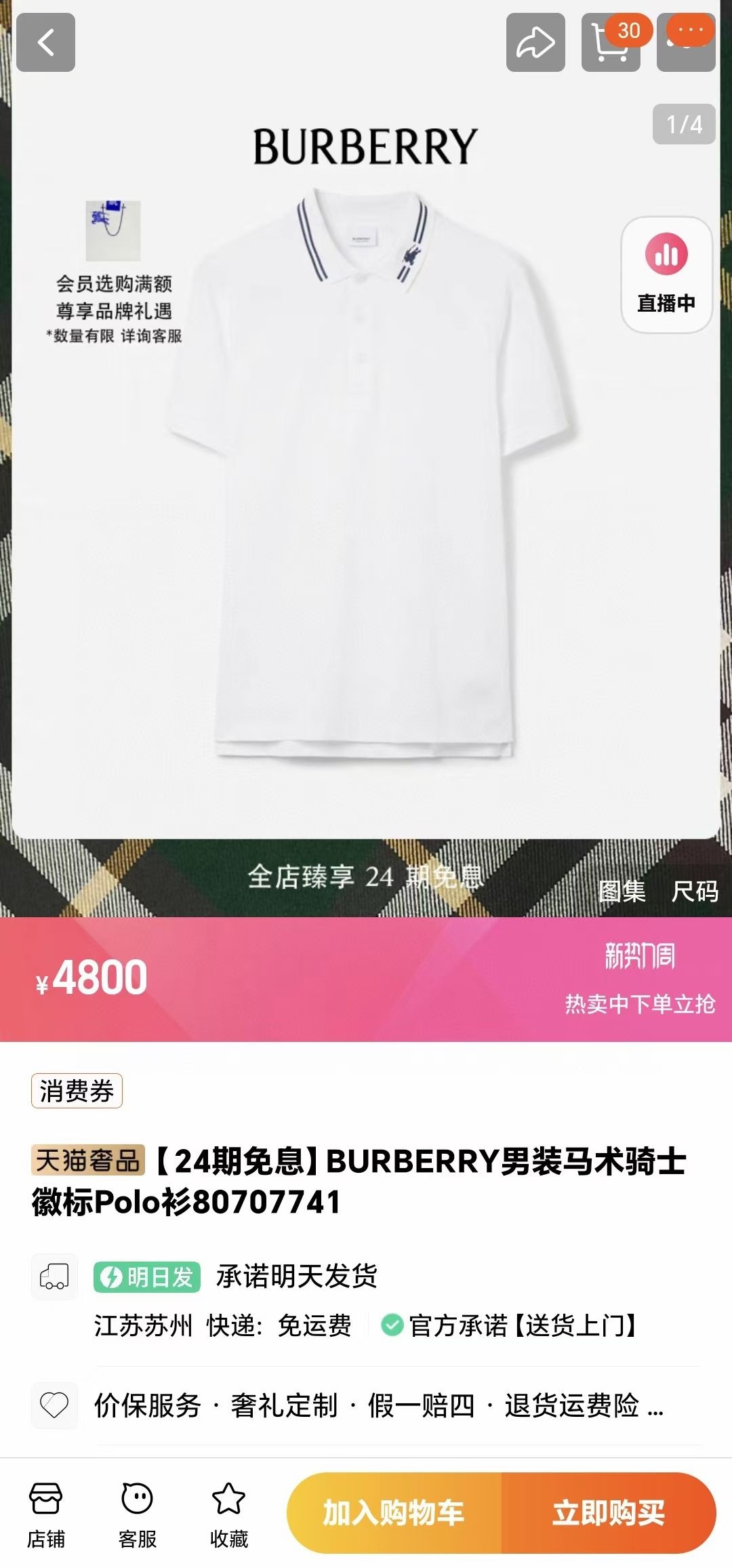Add item to favorites with 收藏
The height and width of the screenshot is (1568, 732).
click(228, 1513)
